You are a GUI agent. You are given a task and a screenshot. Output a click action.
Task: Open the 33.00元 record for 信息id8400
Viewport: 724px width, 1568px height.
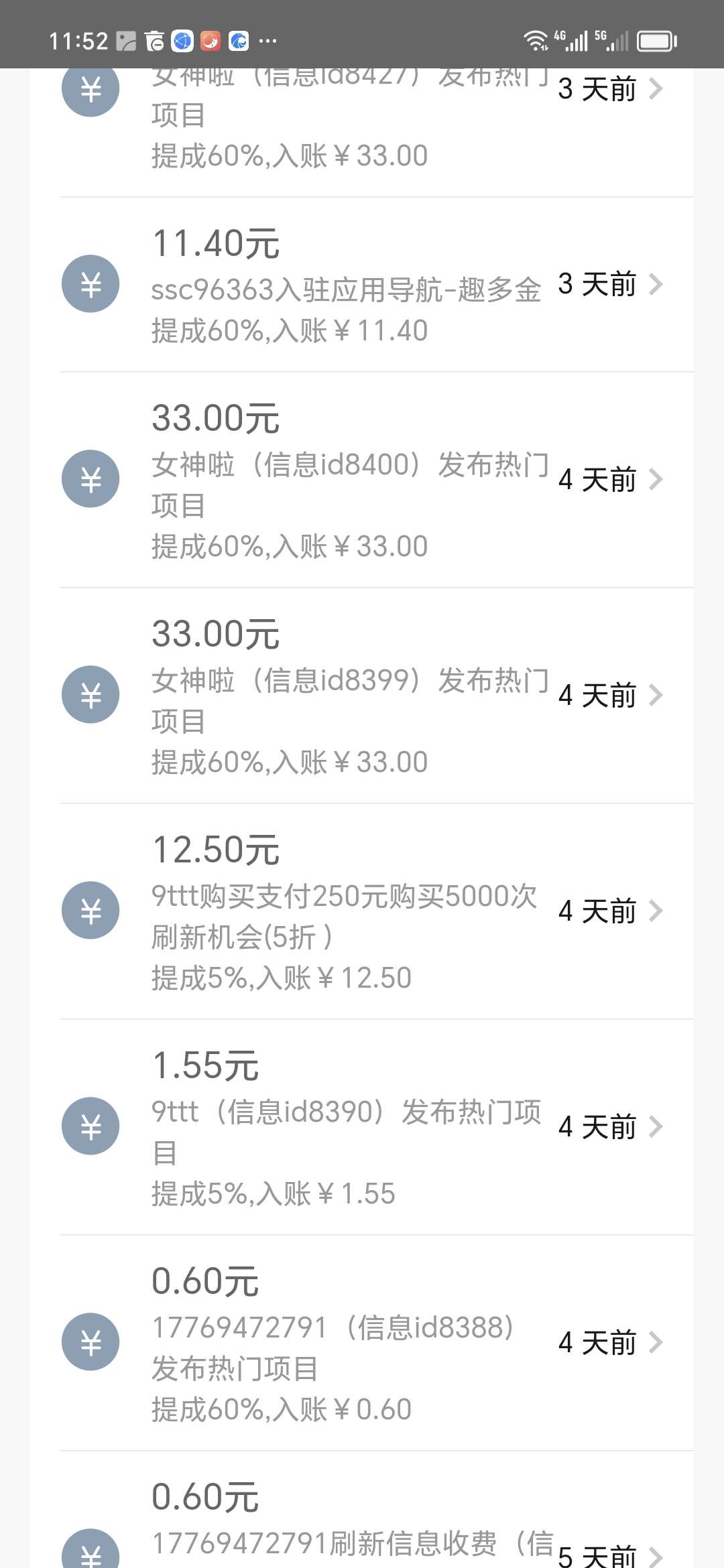click(x=362, y=480)
